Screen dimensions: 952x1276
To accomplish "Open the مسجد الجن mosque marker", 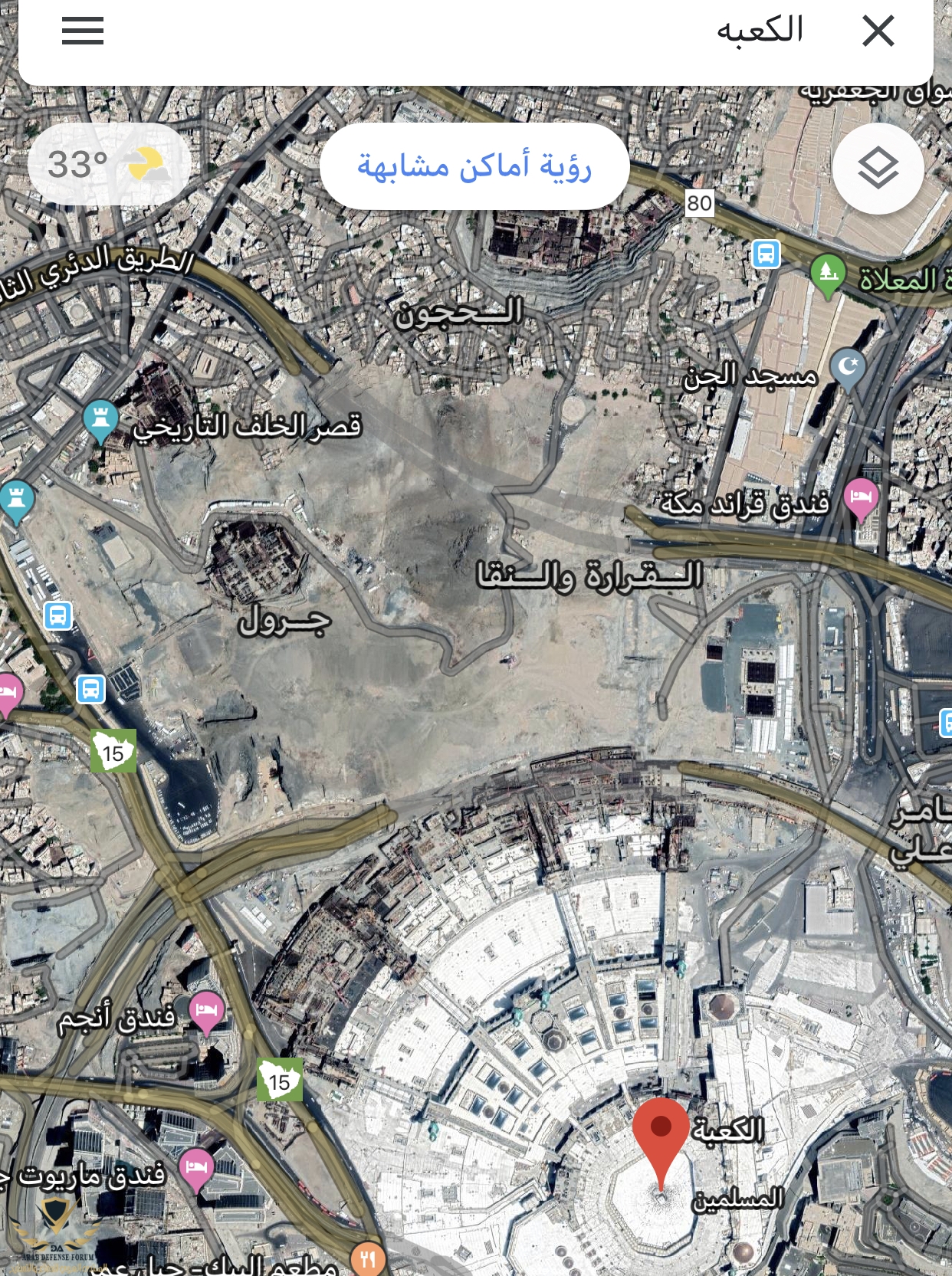I will (848, 369).
